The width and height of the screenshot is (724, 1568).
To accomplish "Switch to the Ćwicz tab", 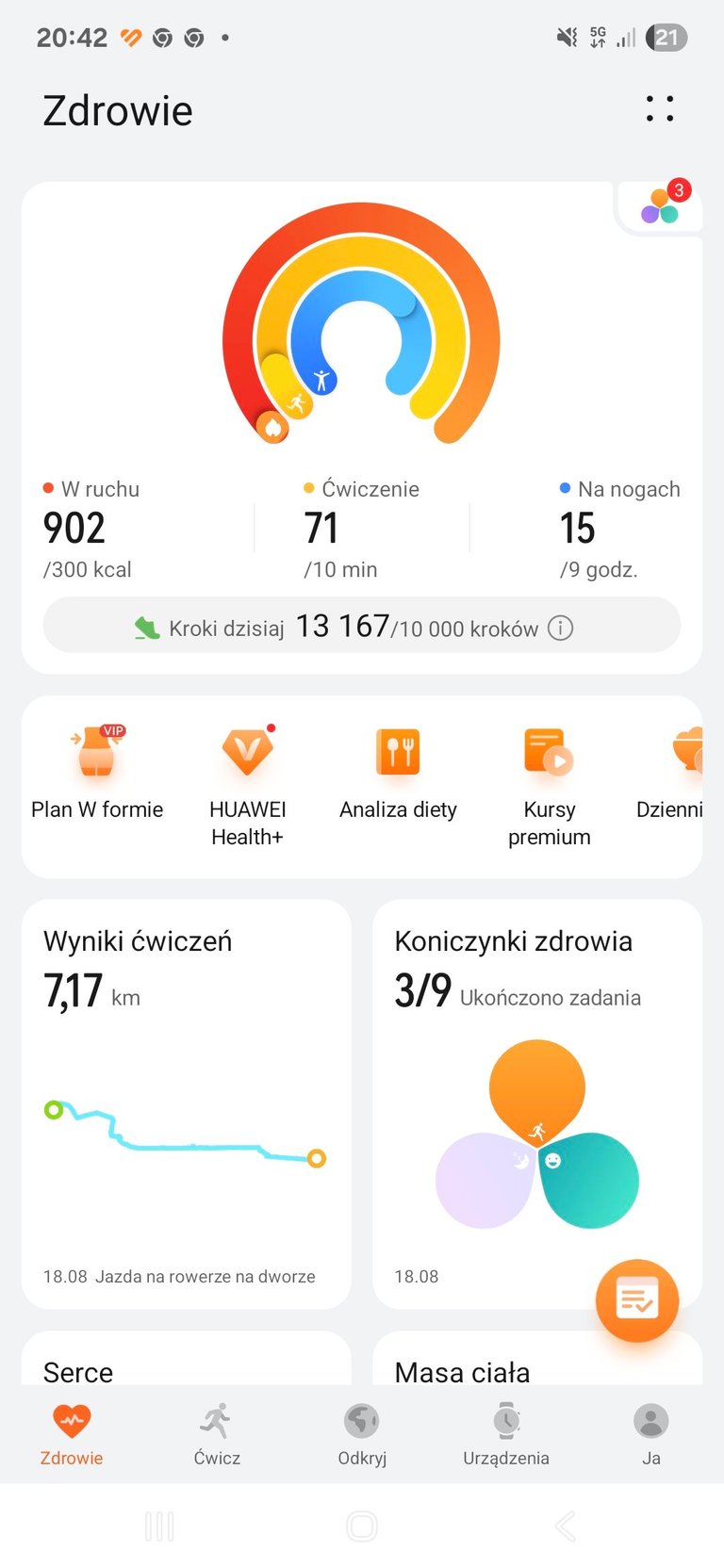I will click(x=217, y=1434).
